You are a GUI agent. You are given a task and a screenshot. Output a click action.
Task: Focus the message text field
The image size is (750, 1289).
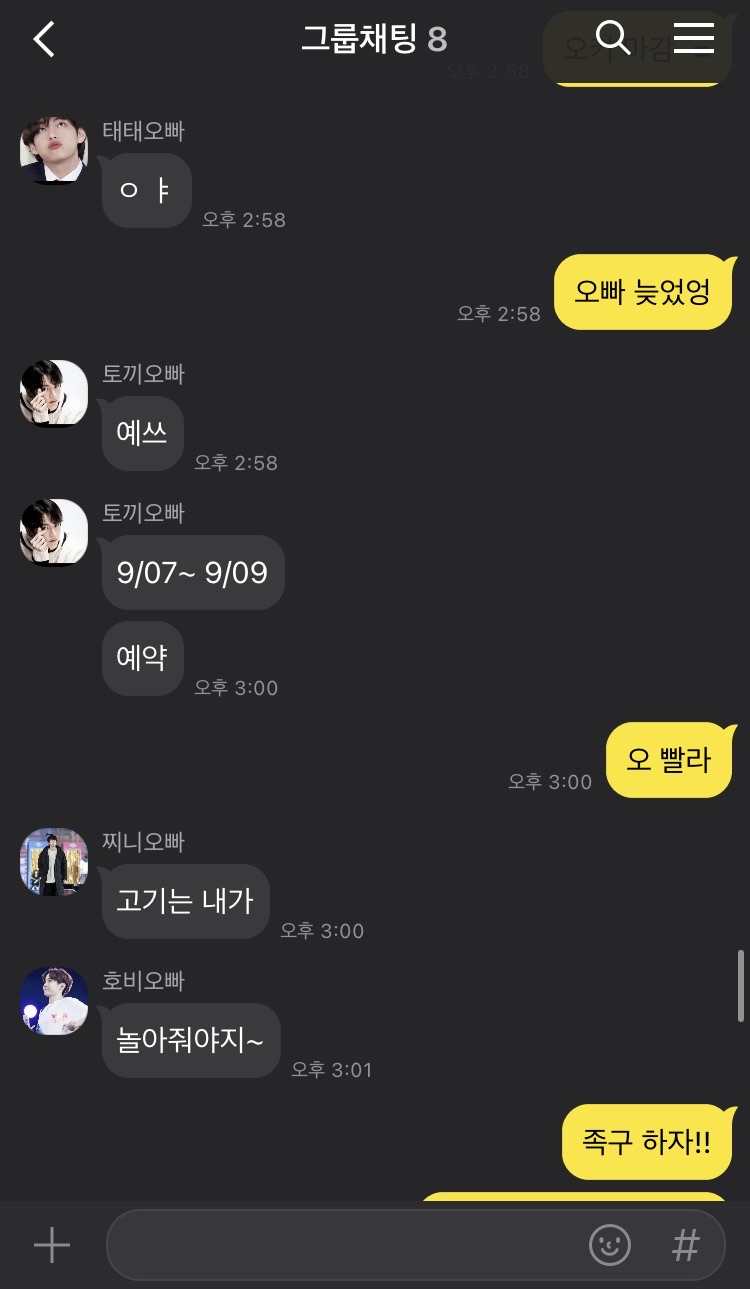[x=340, y=1245]
